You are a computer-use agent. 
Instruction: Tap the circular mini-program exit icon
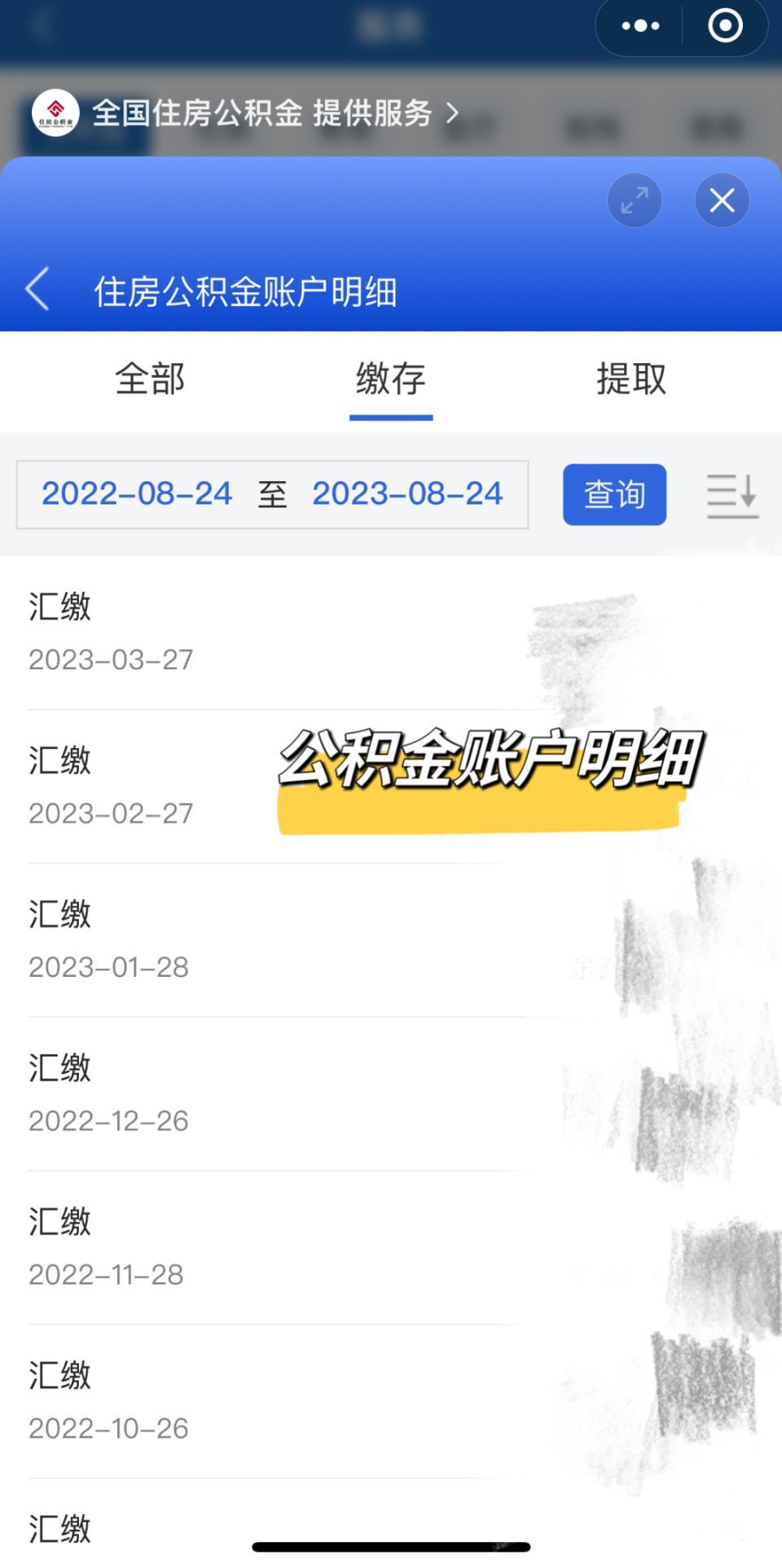(x=723, y=25)
